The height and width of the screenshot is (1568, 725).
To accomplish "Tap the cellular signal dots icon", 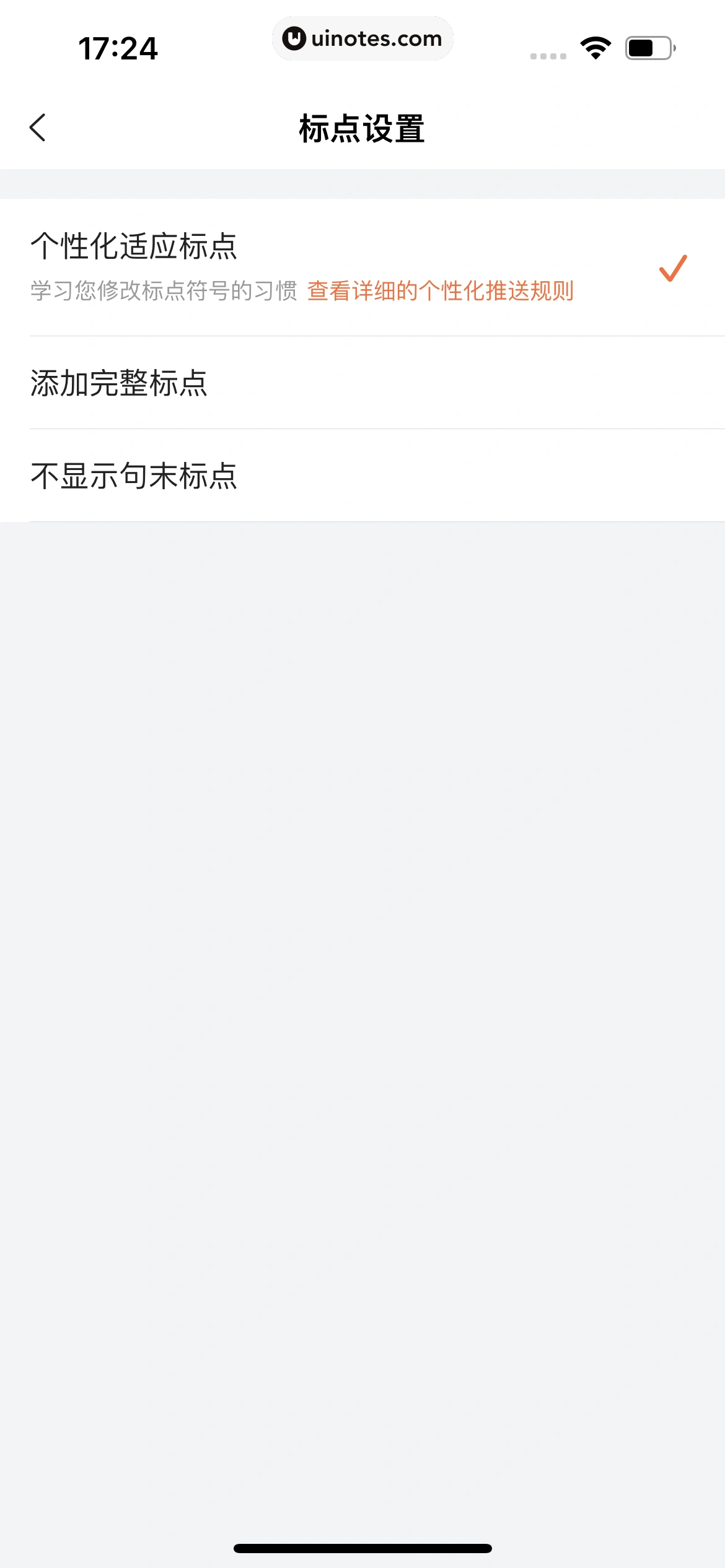I will point(547,56).
